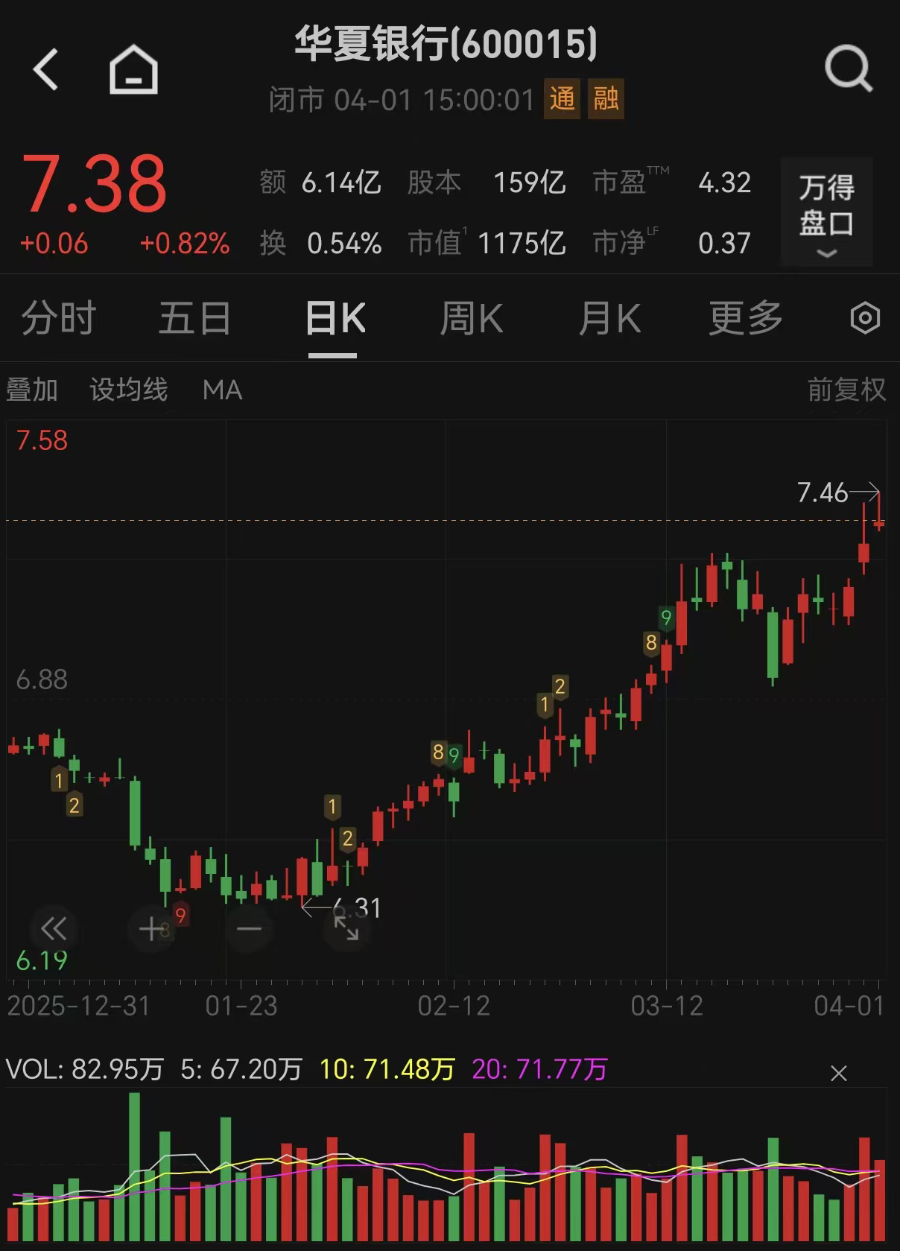This screenshot has width=900, height=1251.
Task: Switch to the 分时 chart tab
Action: click(x=58, y=319)
